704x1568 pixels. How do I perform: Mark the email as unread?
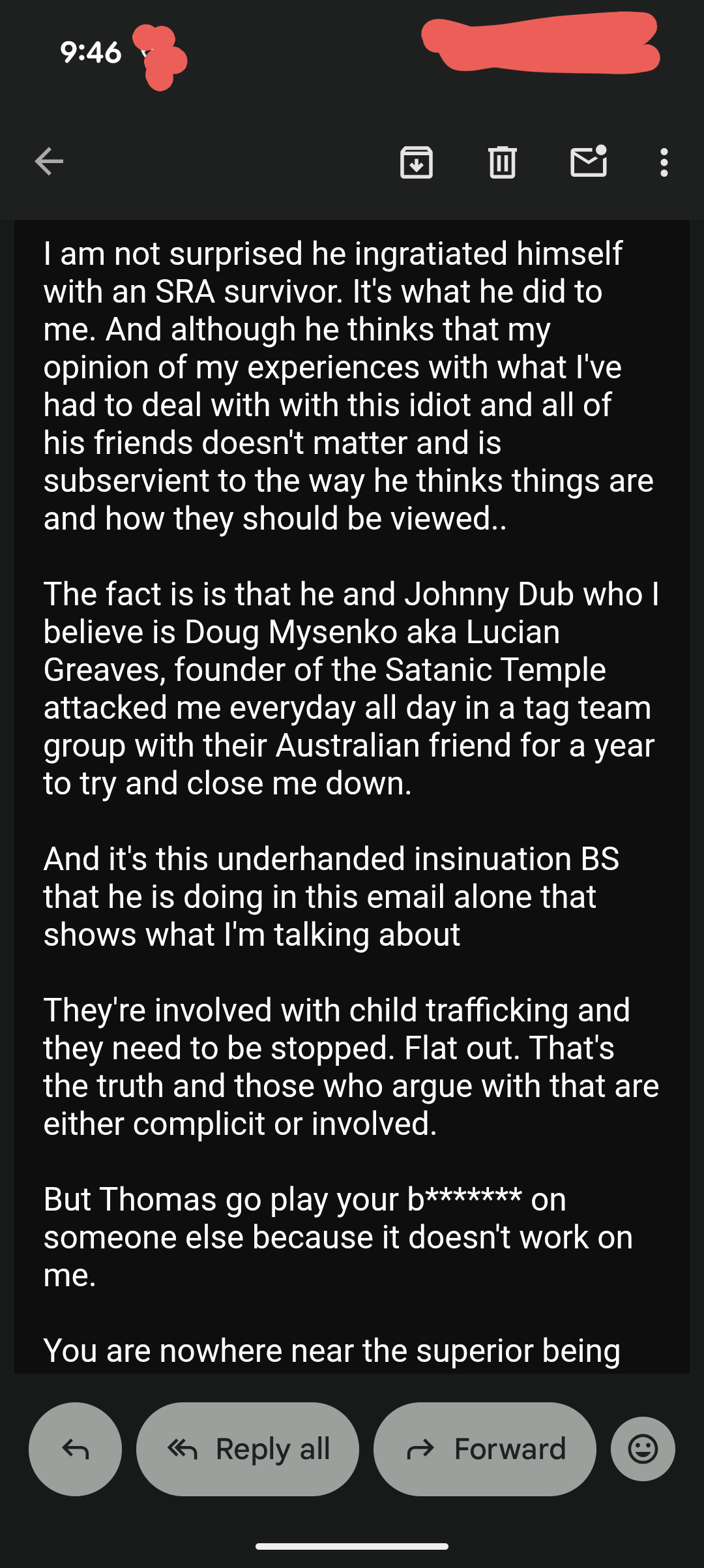(589, 162)
